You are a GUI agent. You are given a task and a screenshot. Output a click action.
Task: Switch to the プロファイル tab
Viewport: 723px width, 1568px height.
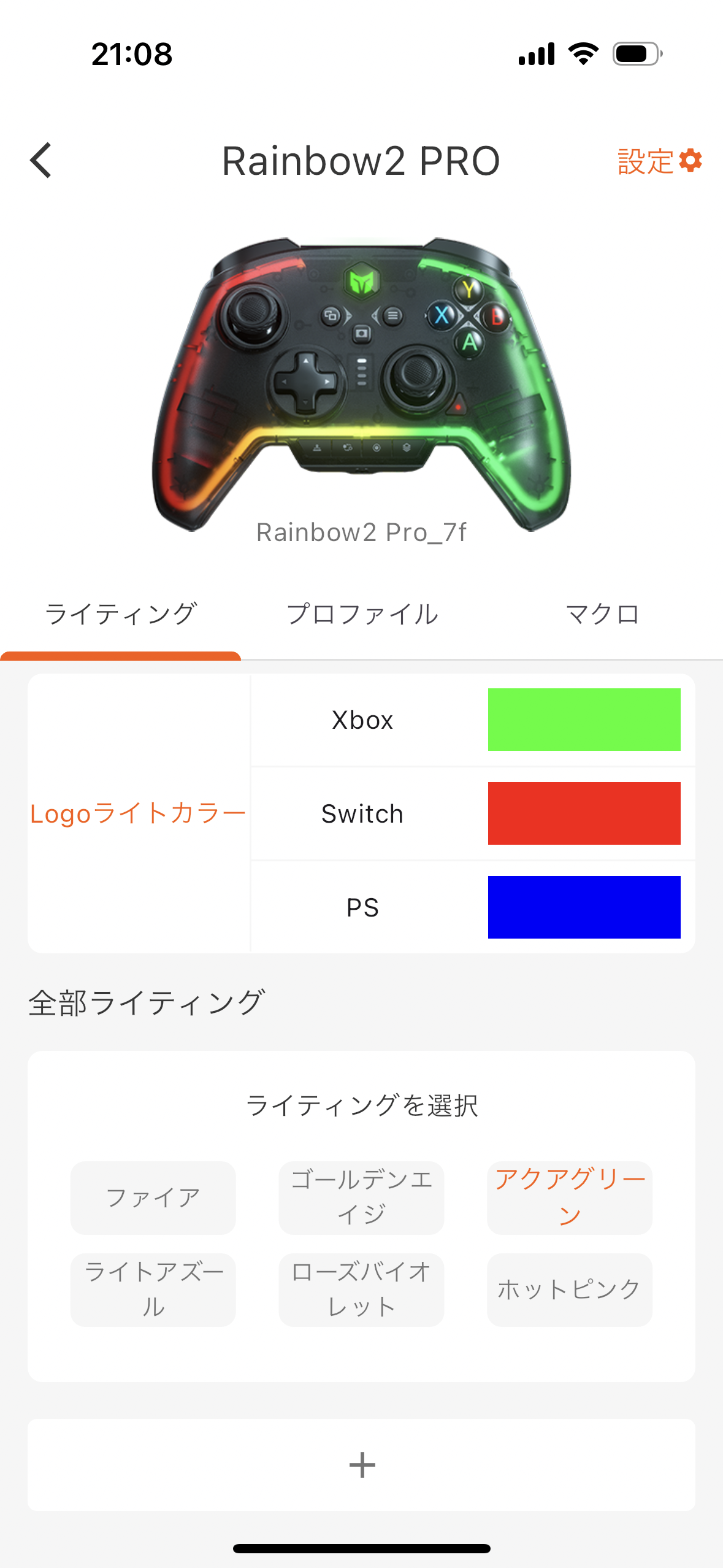tap(362, 615)
